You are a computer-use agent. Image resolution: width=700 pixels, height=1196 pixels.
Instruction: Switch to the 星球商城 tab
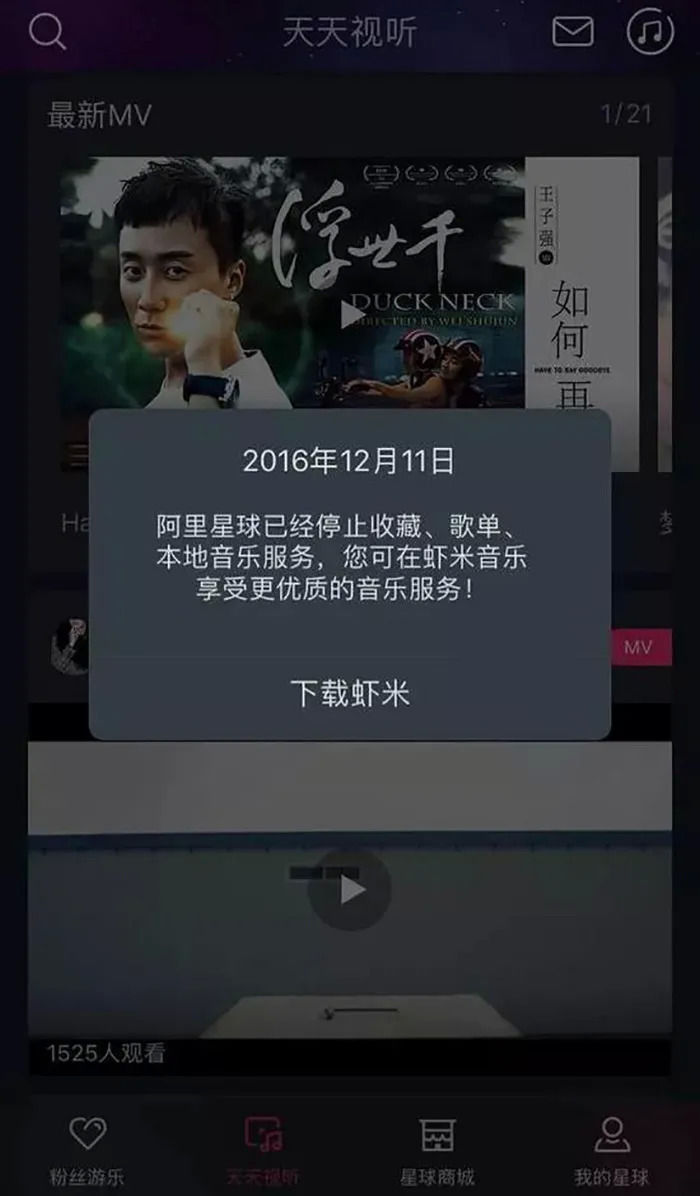coord(437,1150)
